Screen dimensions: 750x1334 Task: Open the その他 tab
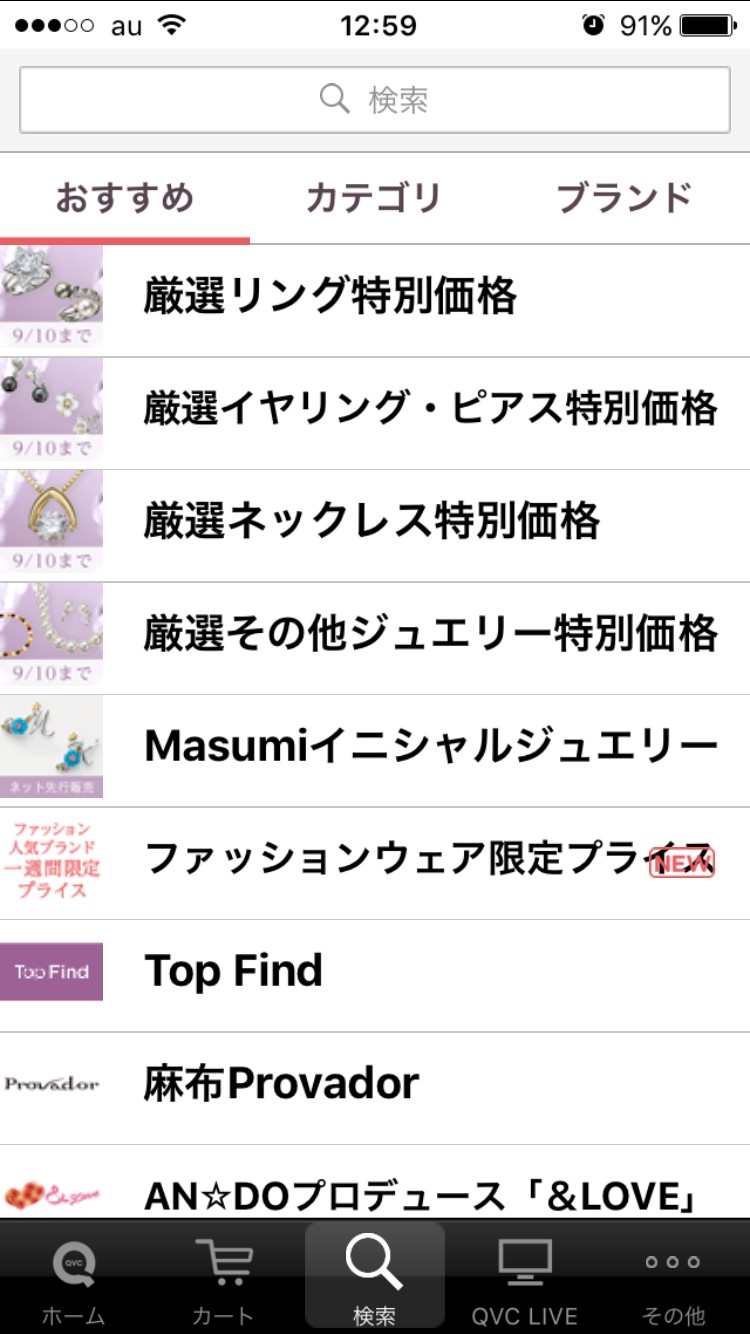pos(673,1278)
